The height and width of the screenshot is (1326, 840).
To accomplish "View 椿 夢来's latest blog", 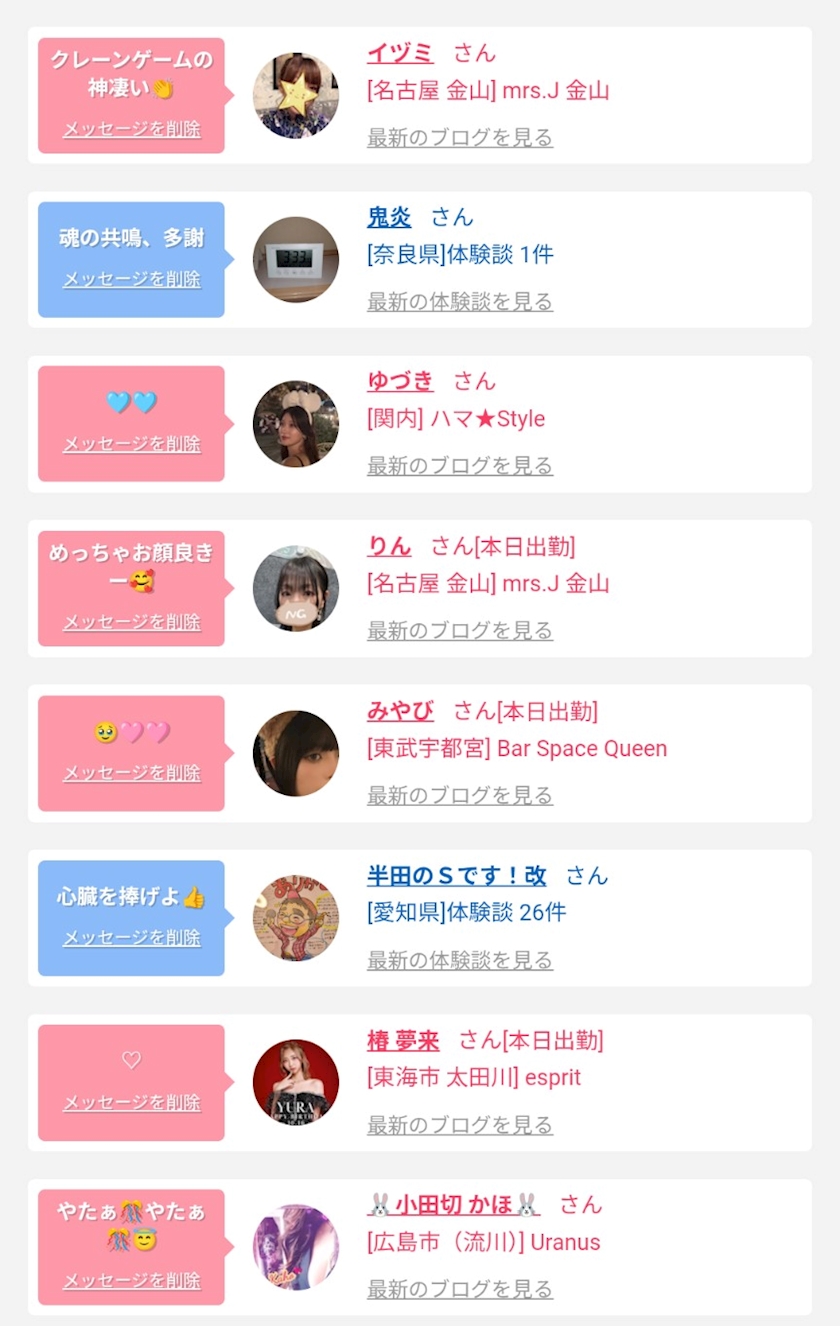I will point(460,1125).
